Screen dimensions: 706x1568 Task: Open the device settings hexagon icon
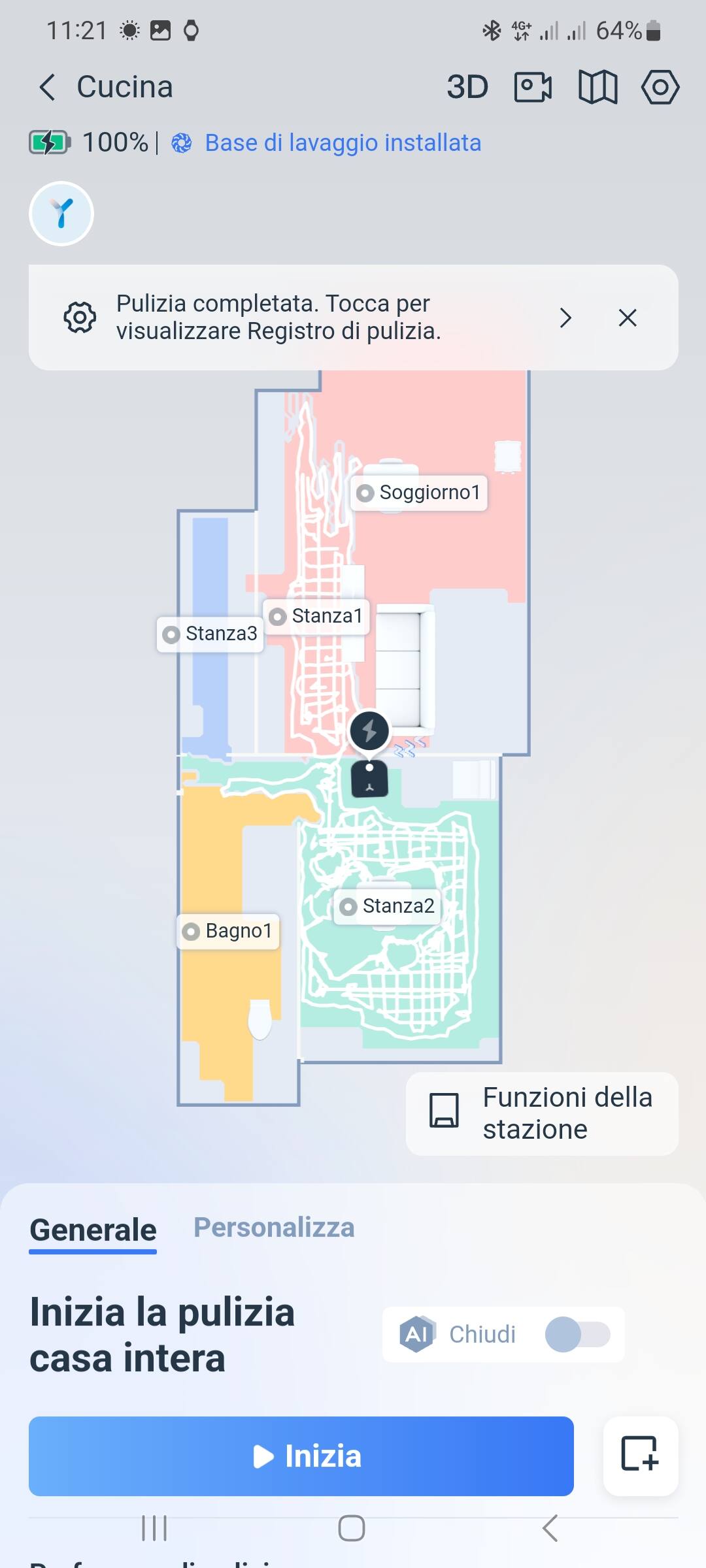pos(660,88)
